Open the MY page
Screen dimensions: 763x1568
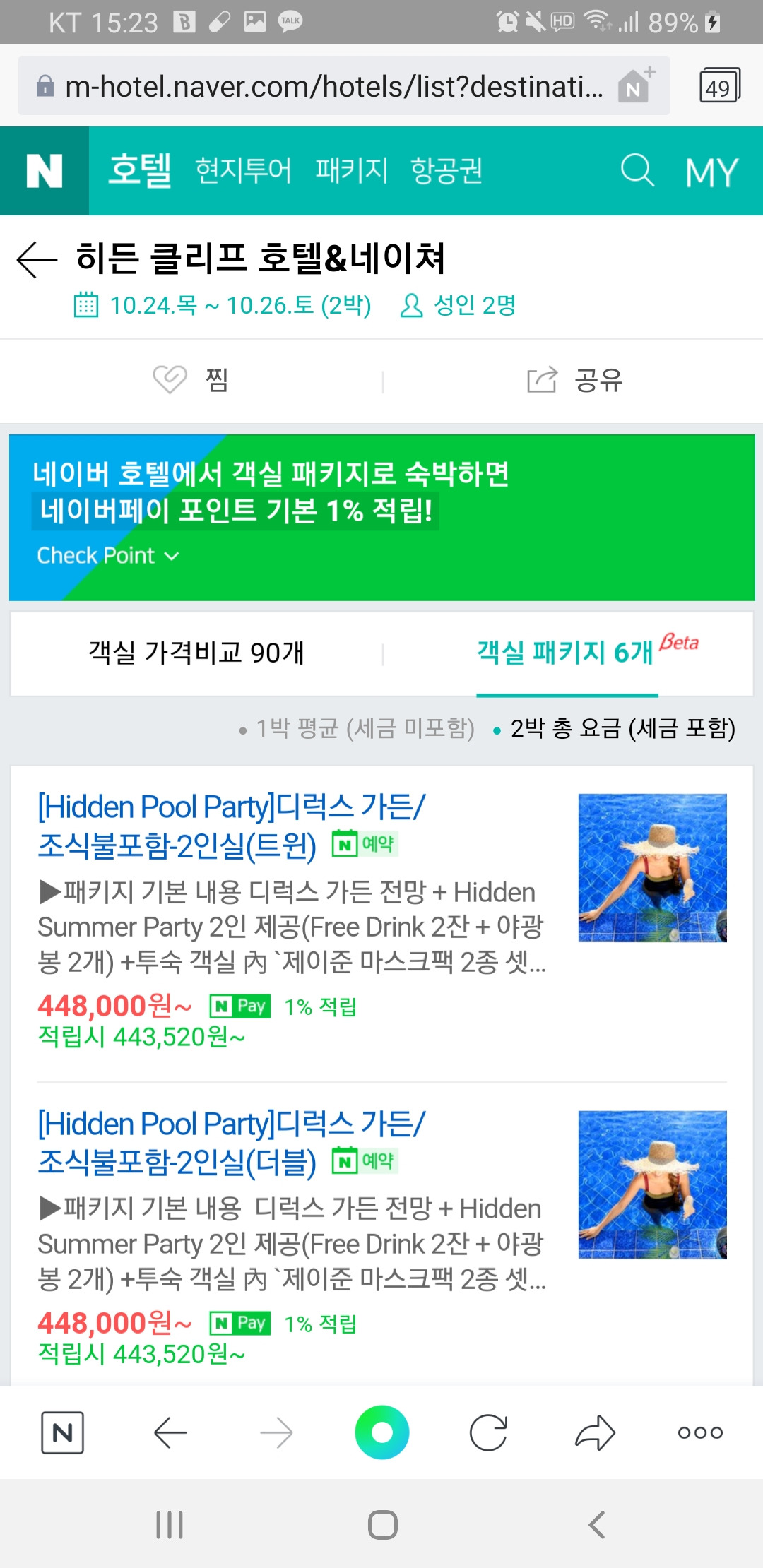[711, 172]
